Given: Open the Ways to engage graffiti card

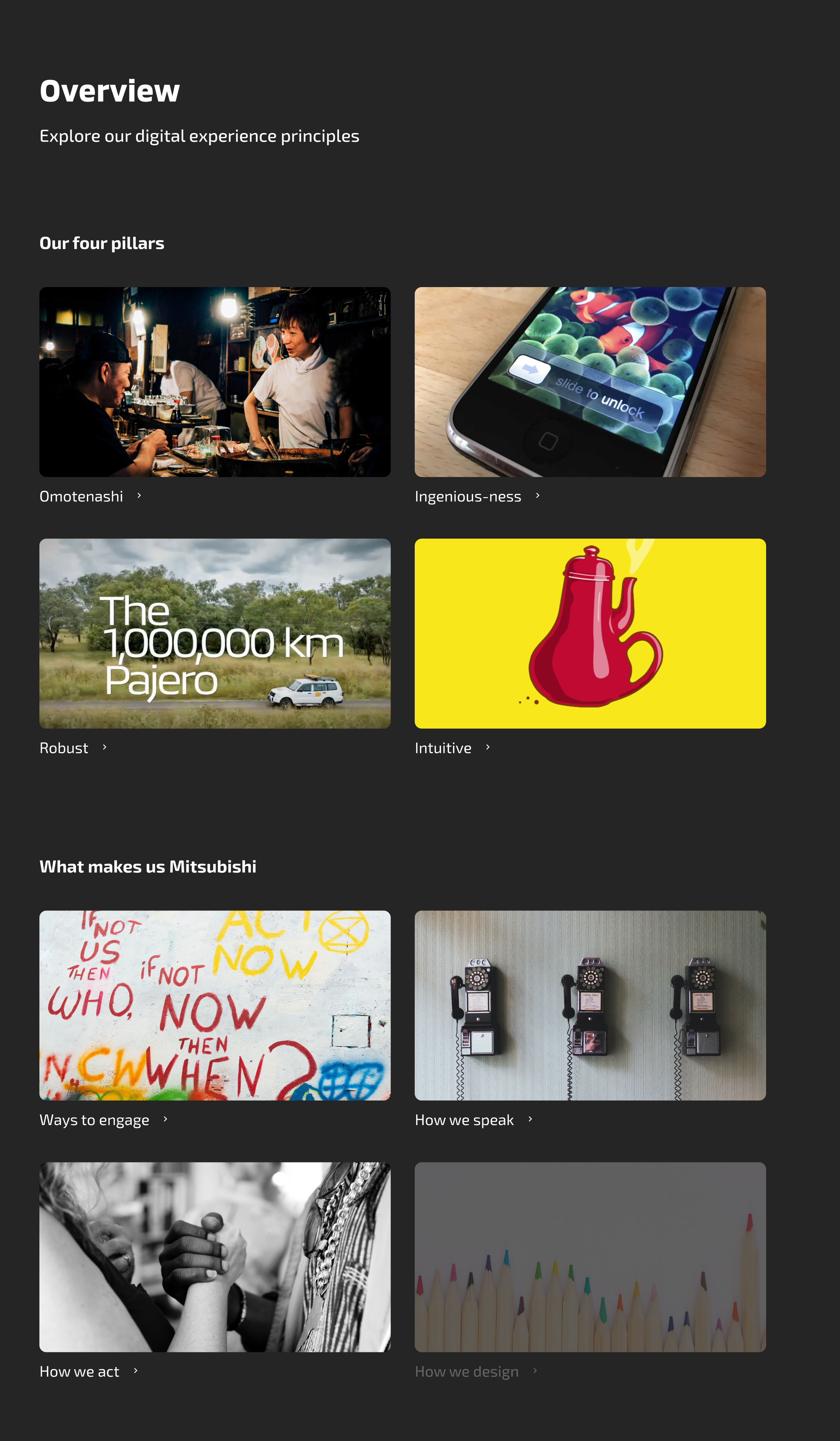Looking at the screenshot, I should 215,1005.
